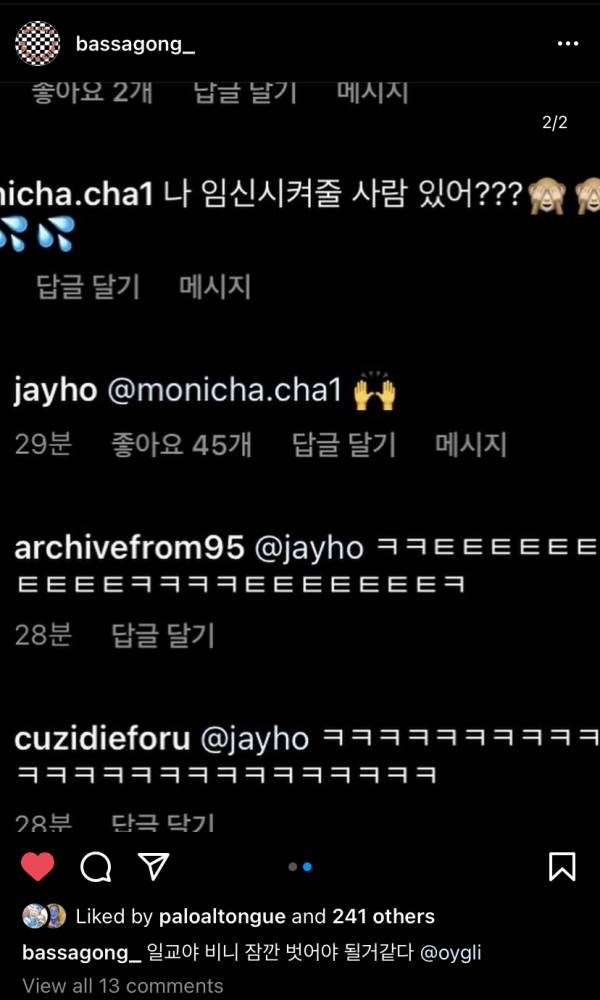Tap bassagong_ profile avatar
600x1000 pixels.
37,43
